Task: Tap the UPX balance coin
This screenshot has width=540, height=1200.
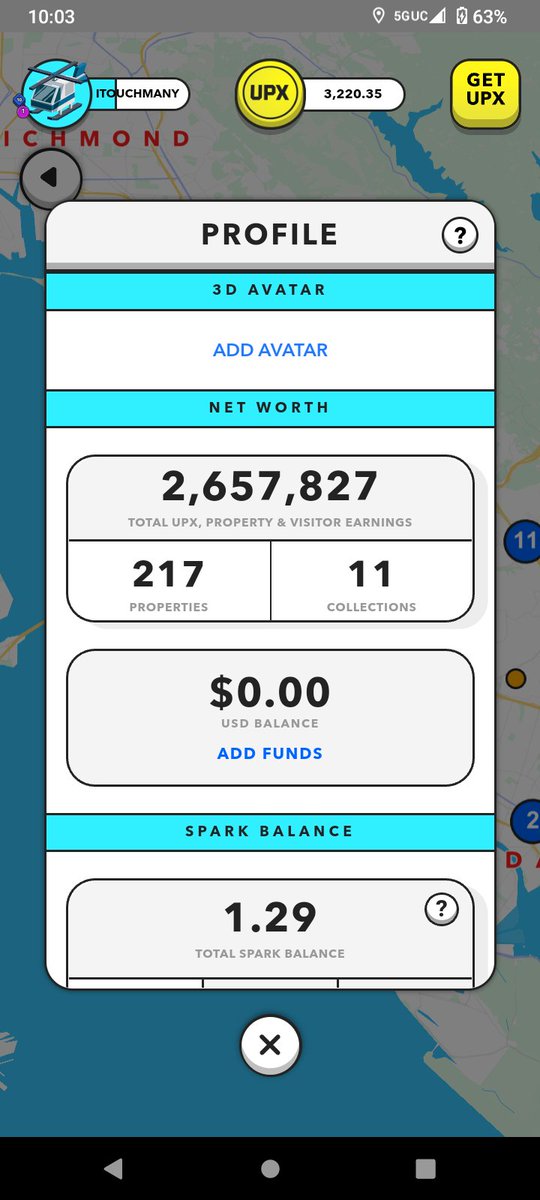Action: (269, 95)
